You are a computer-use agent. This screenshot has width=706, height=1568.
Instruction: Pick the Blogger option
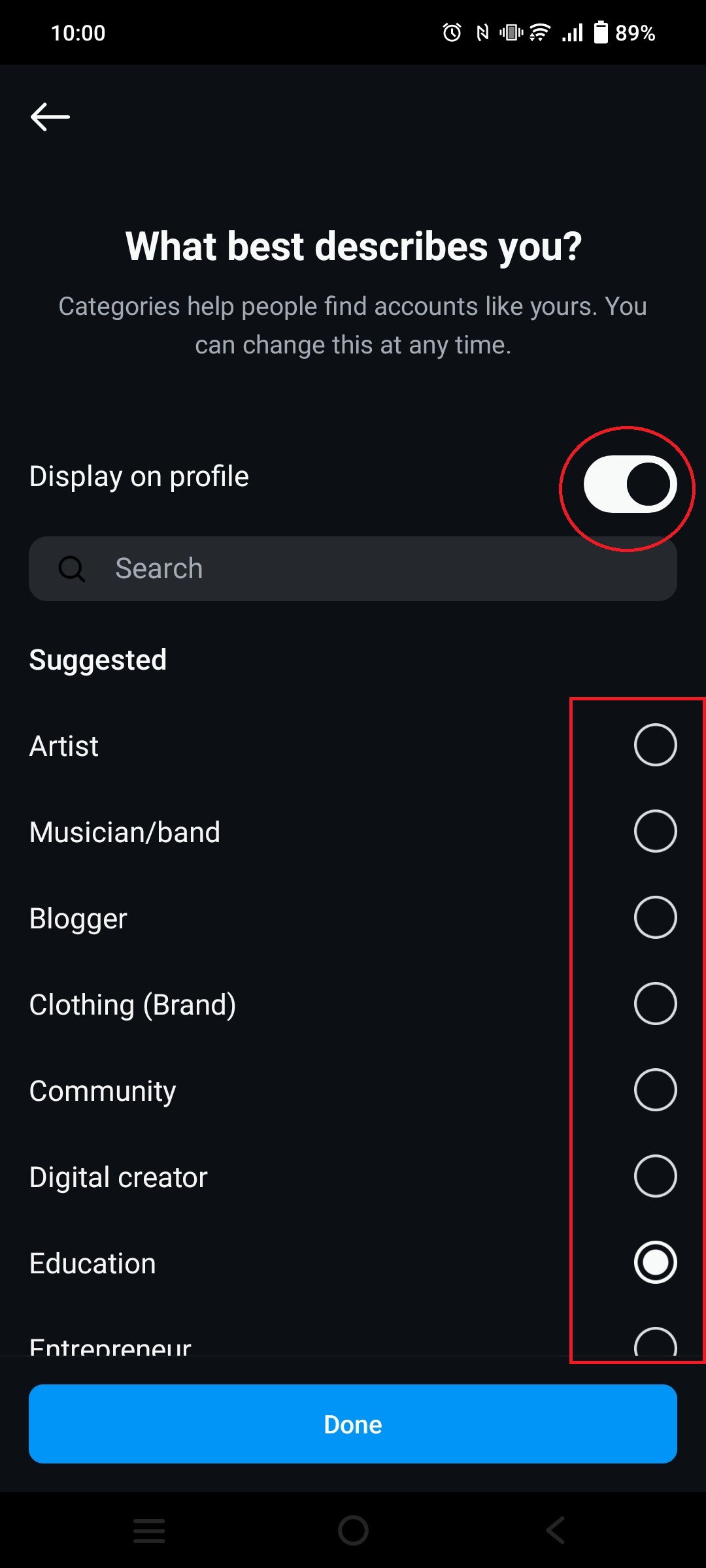click(x=655, y=917)
